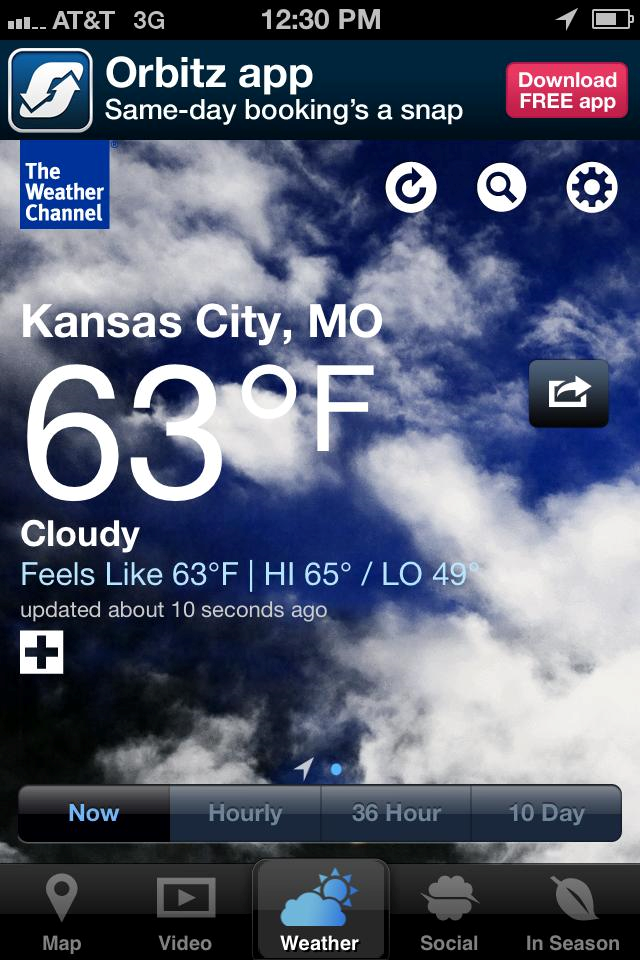Screen dimensions: 640x960
Task: Open the Map tab
Action: click(62, 912)
